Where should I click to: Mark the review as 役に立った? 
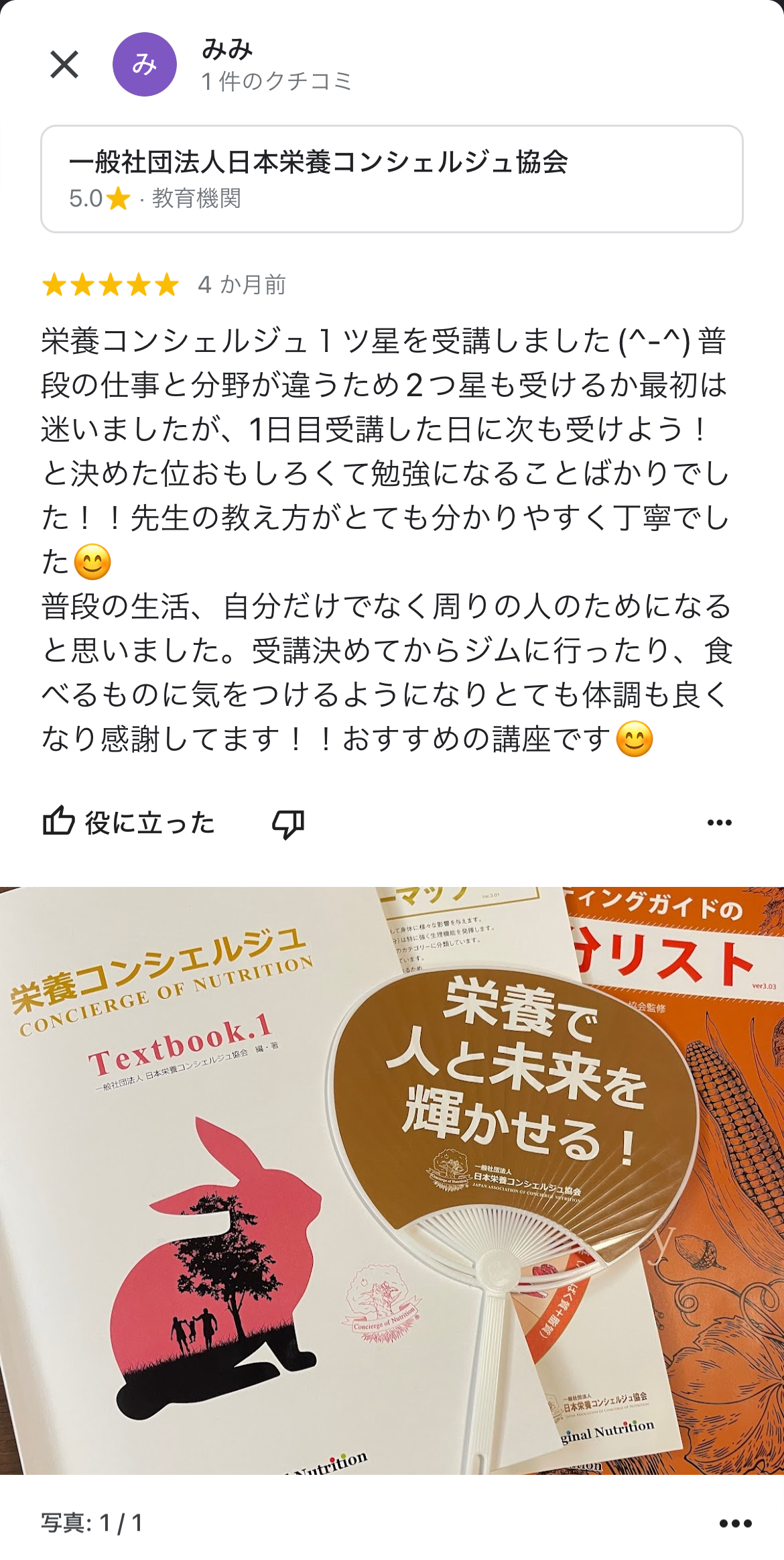(129, 822)
